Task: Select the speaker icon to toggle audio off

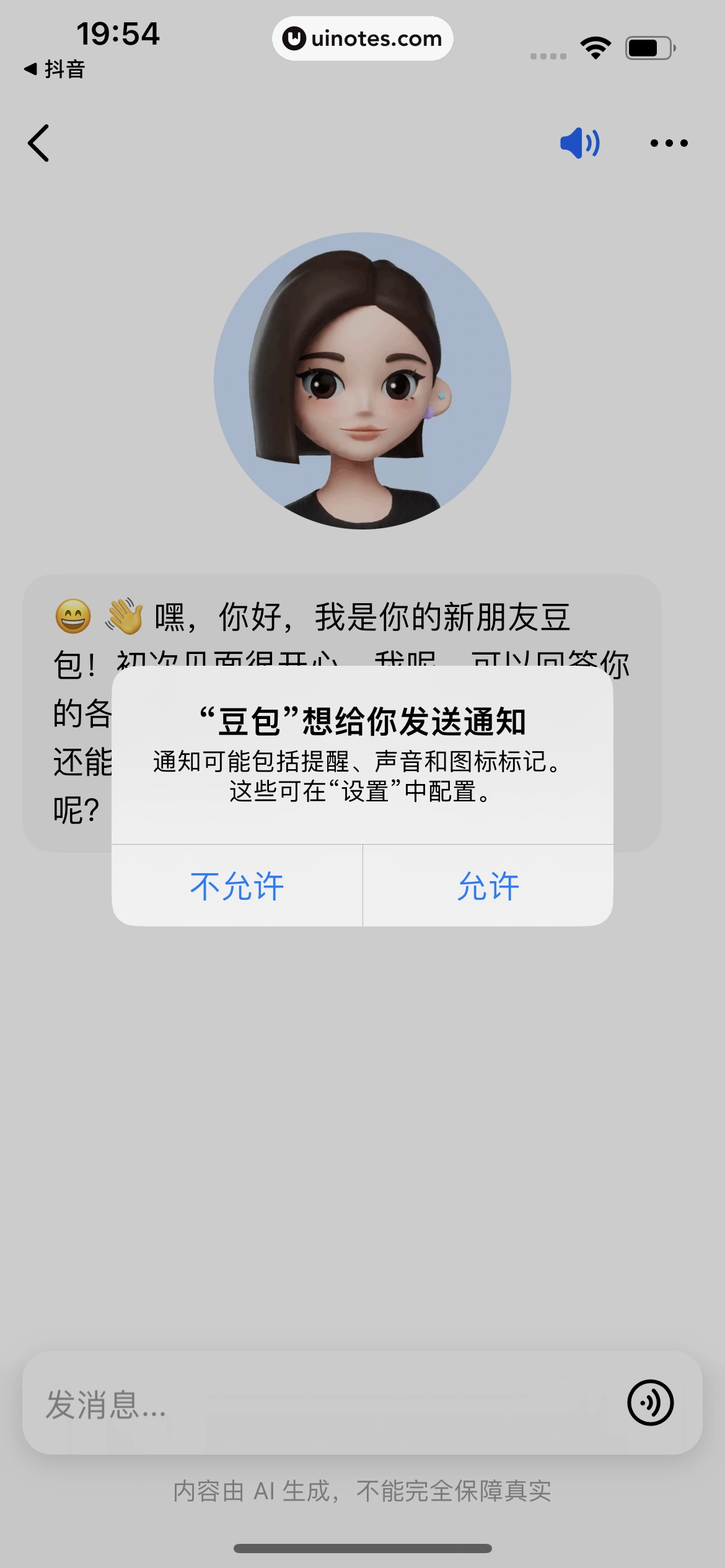Action: point(579,142)
